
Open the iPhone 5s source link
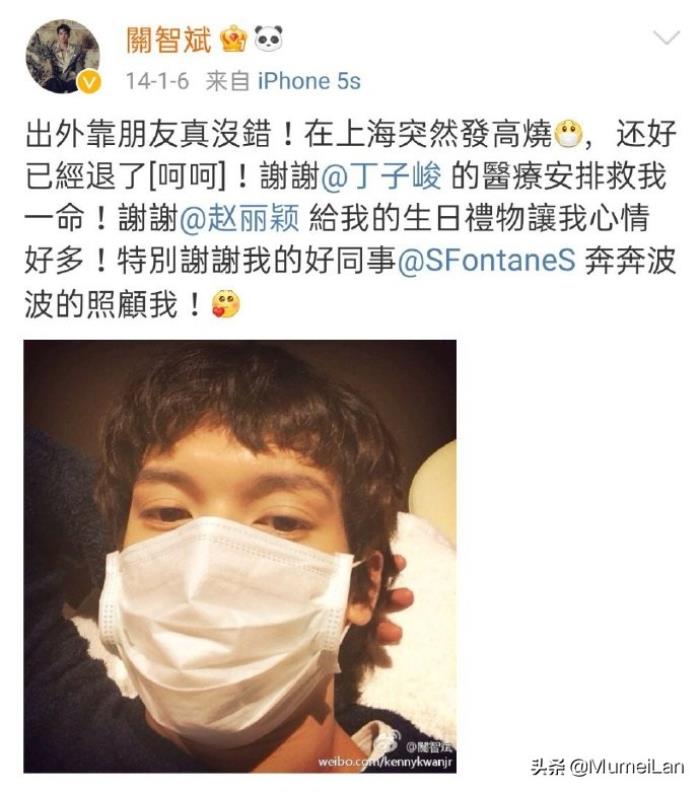(x=309, y=81)
